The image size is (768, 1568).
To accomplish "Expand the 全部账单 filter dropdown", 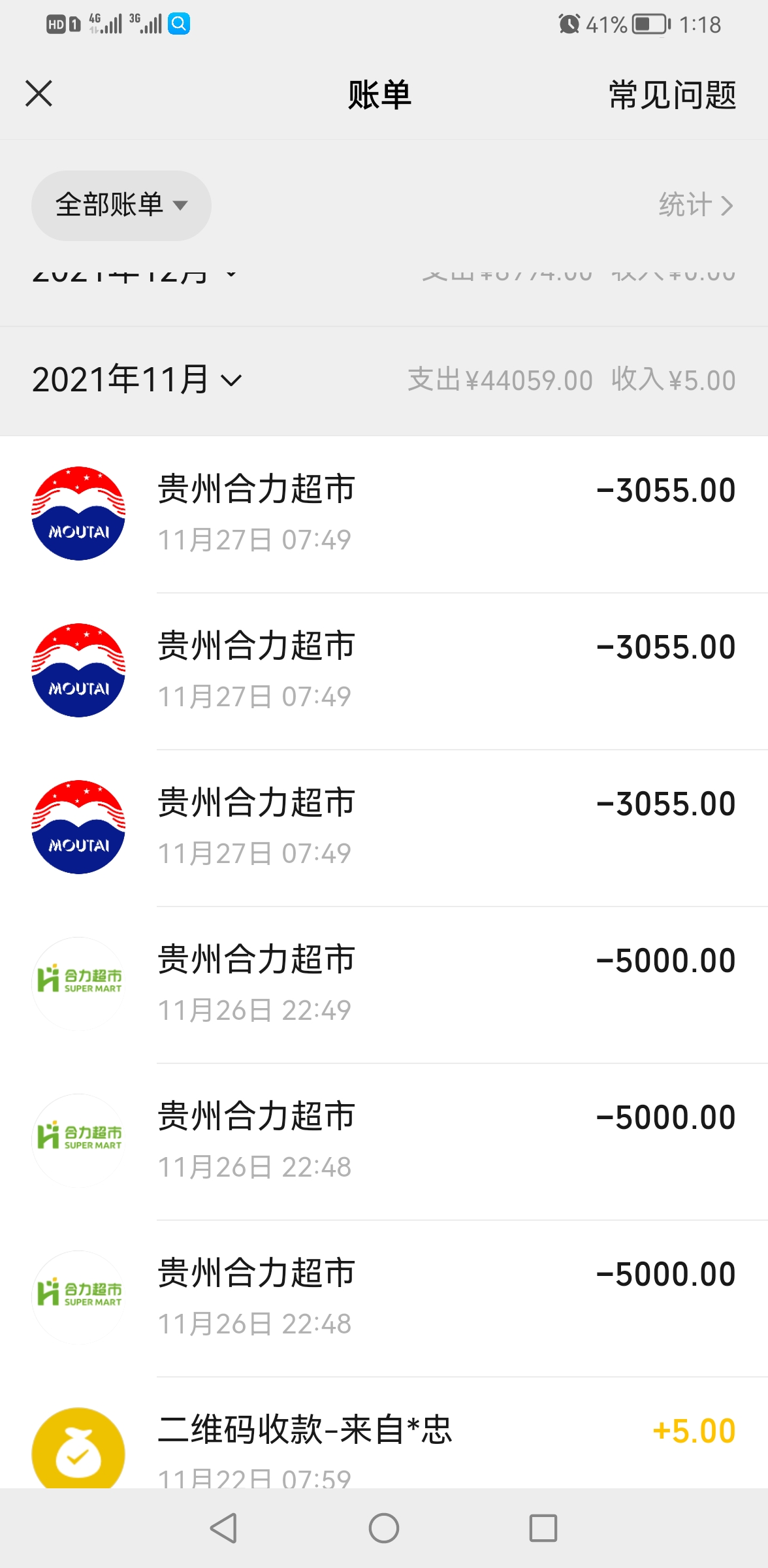I will pos(121,206).
